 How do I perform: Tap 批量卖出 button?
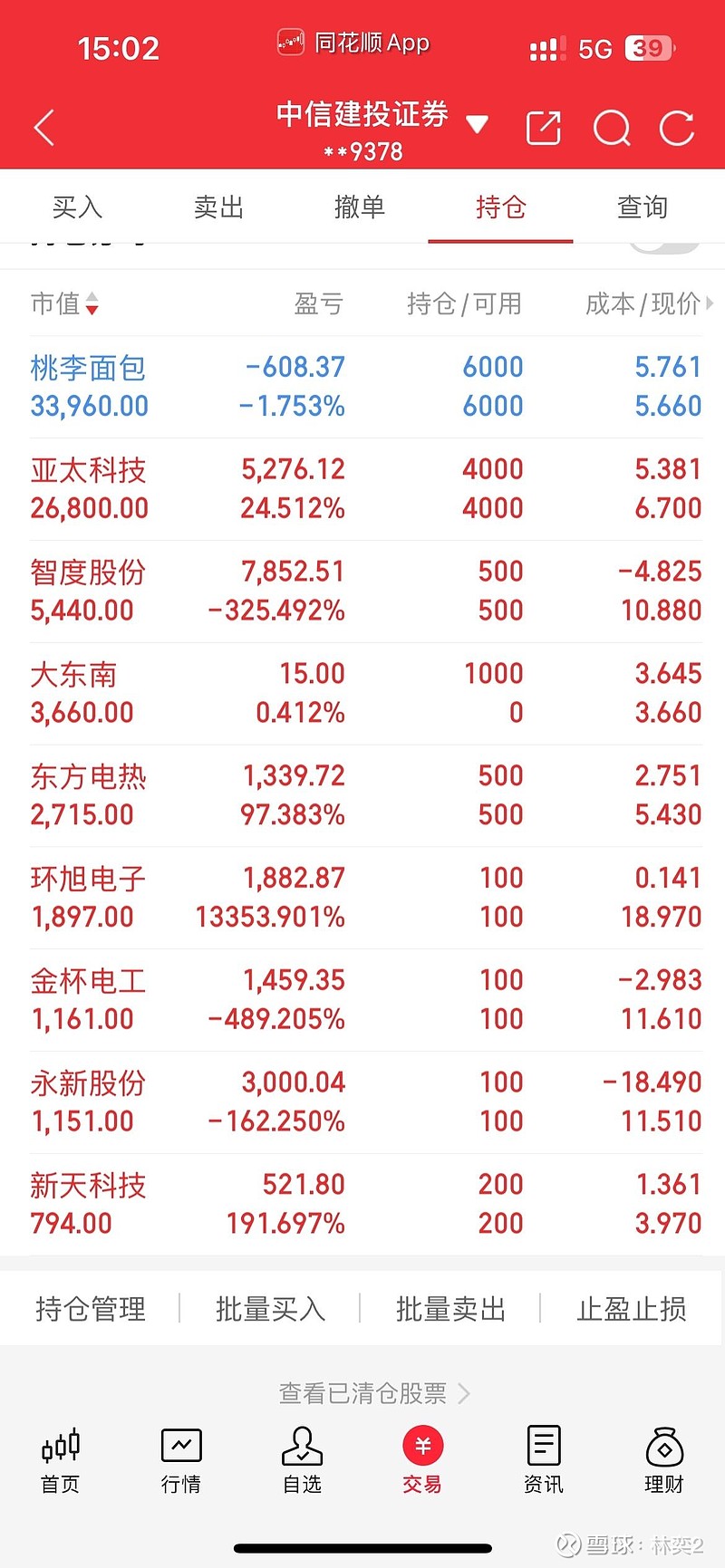450,1309
